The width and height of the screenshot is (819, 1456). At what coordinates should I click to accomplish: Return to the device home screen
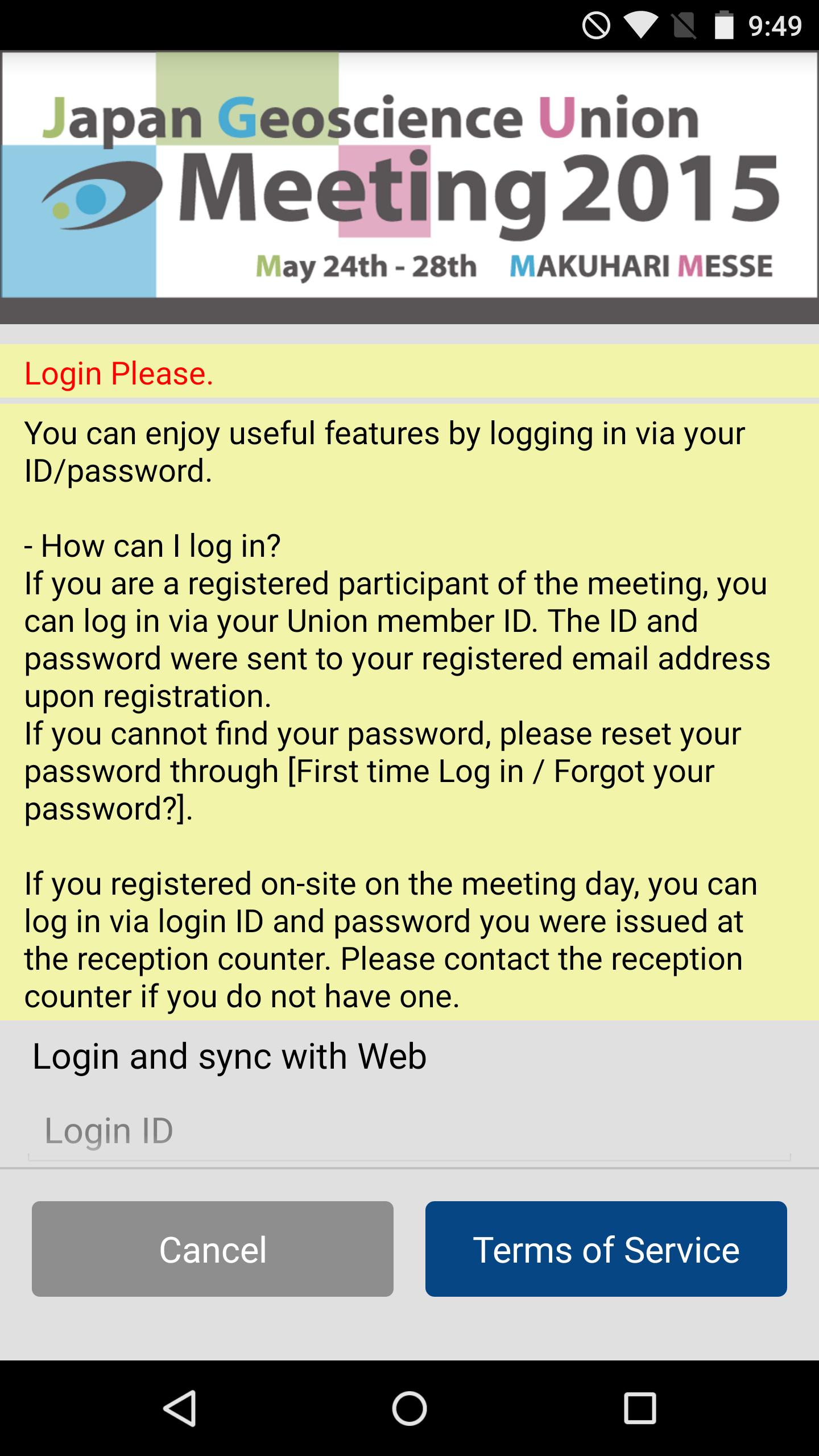[409, 1408]
